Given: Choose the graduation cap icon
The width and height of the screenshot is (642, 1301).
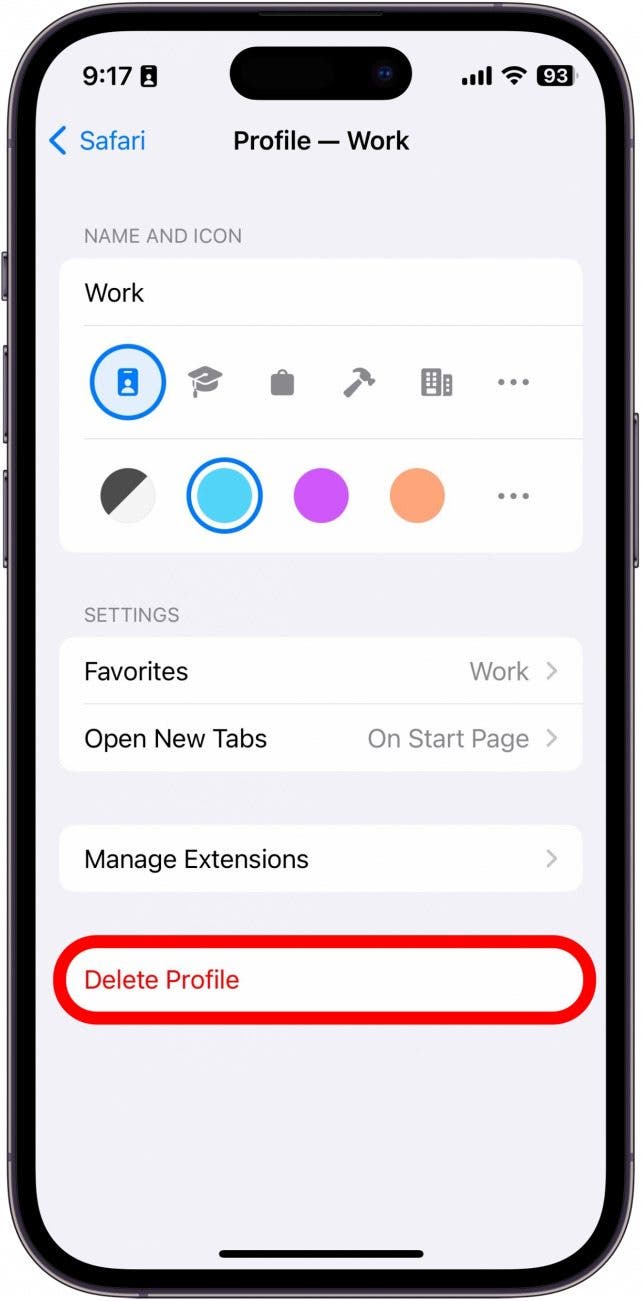Looking at the screenshot, I should tap(205, 382).
